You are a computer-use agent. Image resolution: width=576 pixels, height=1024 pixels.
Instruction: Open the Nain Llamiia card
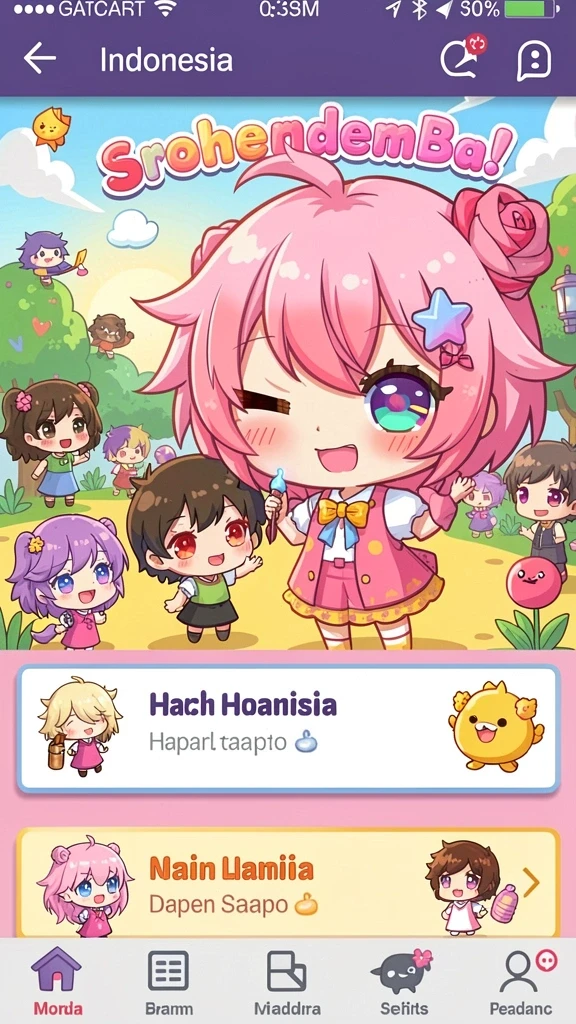[x=288, y=882]
